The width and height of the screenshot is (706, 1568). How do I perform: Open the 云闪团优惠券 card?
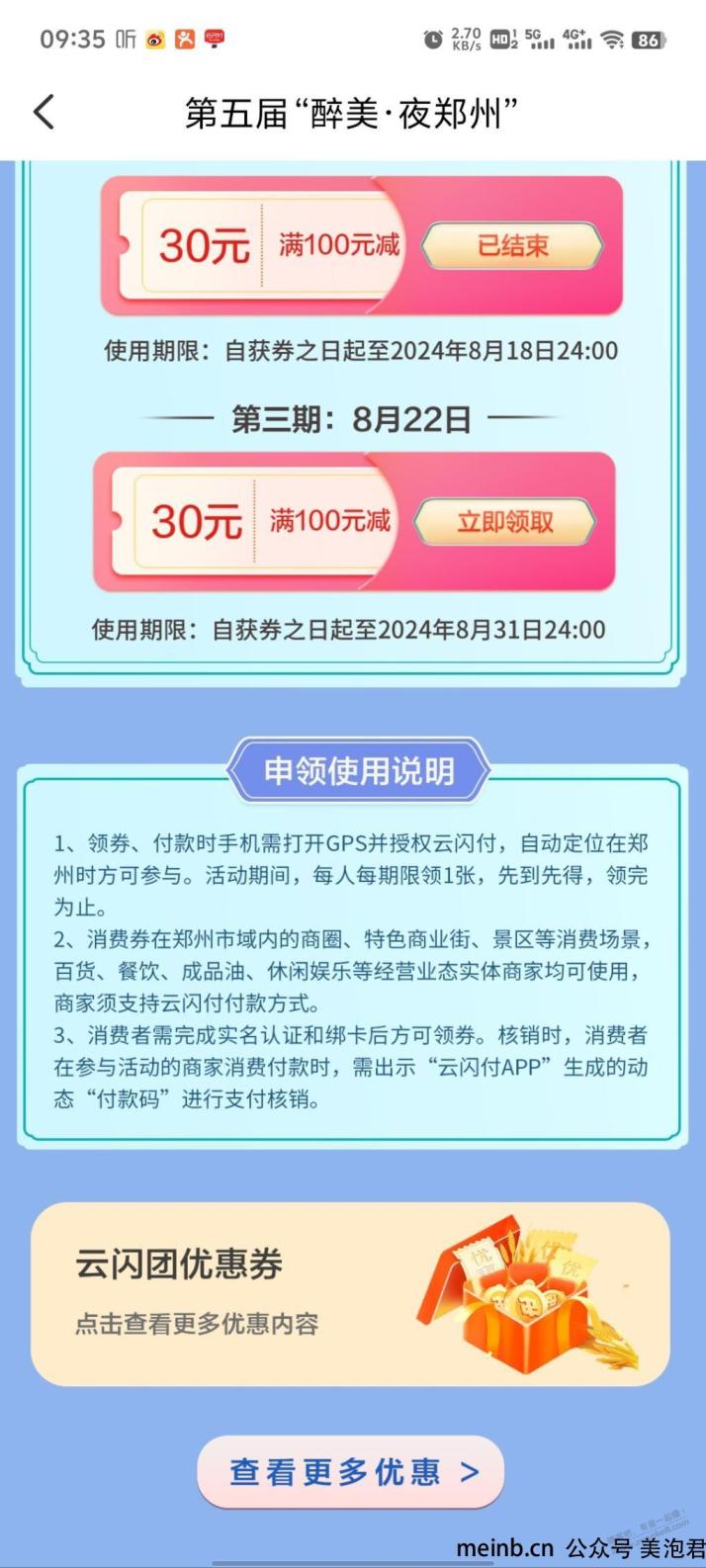coord(350,1293)
